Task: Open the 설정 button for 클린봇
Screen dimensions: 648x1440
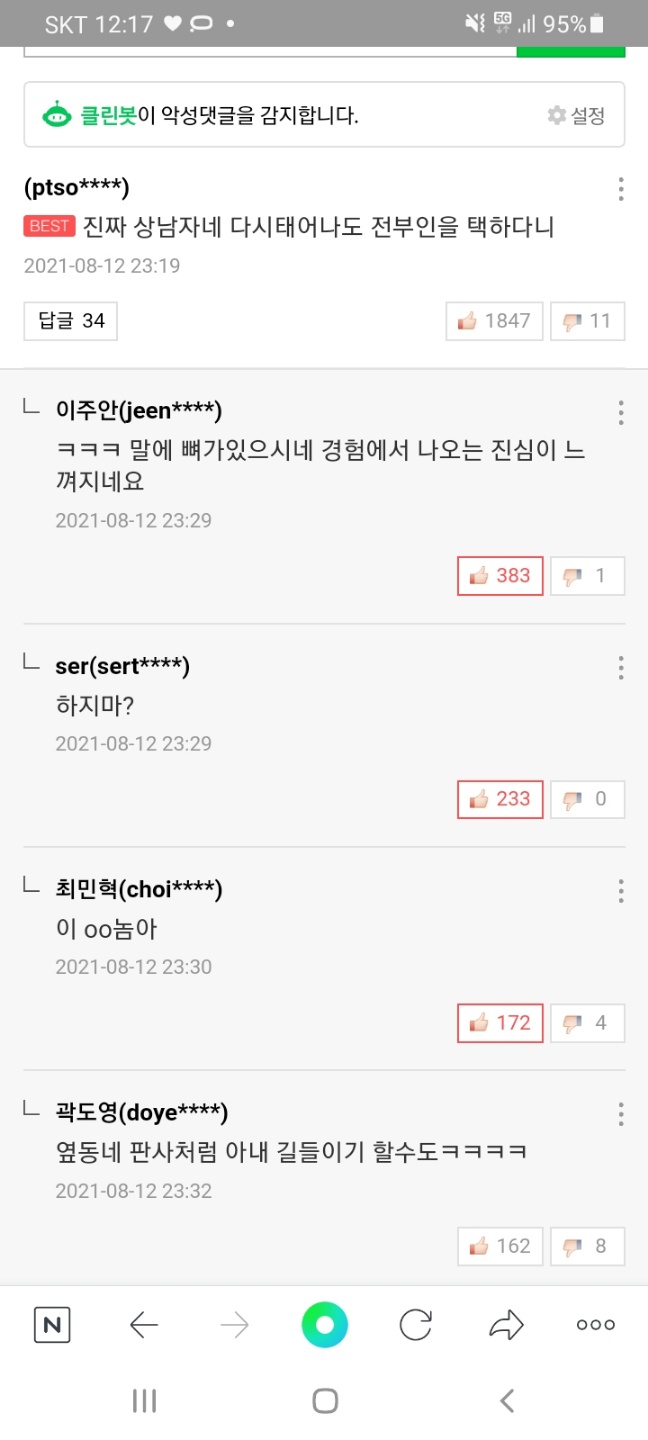Action: pyautogui.click(x=576, y=115)
